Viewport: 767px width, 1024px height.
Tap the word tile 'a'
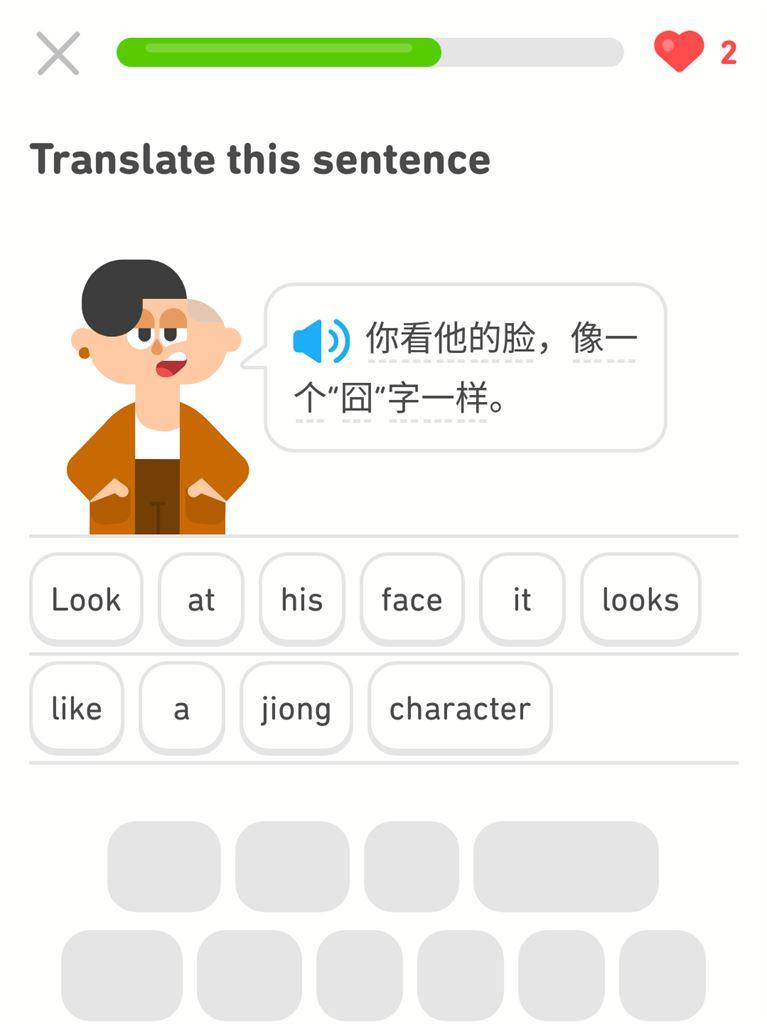pyautogui.click(x=181, y=708)
